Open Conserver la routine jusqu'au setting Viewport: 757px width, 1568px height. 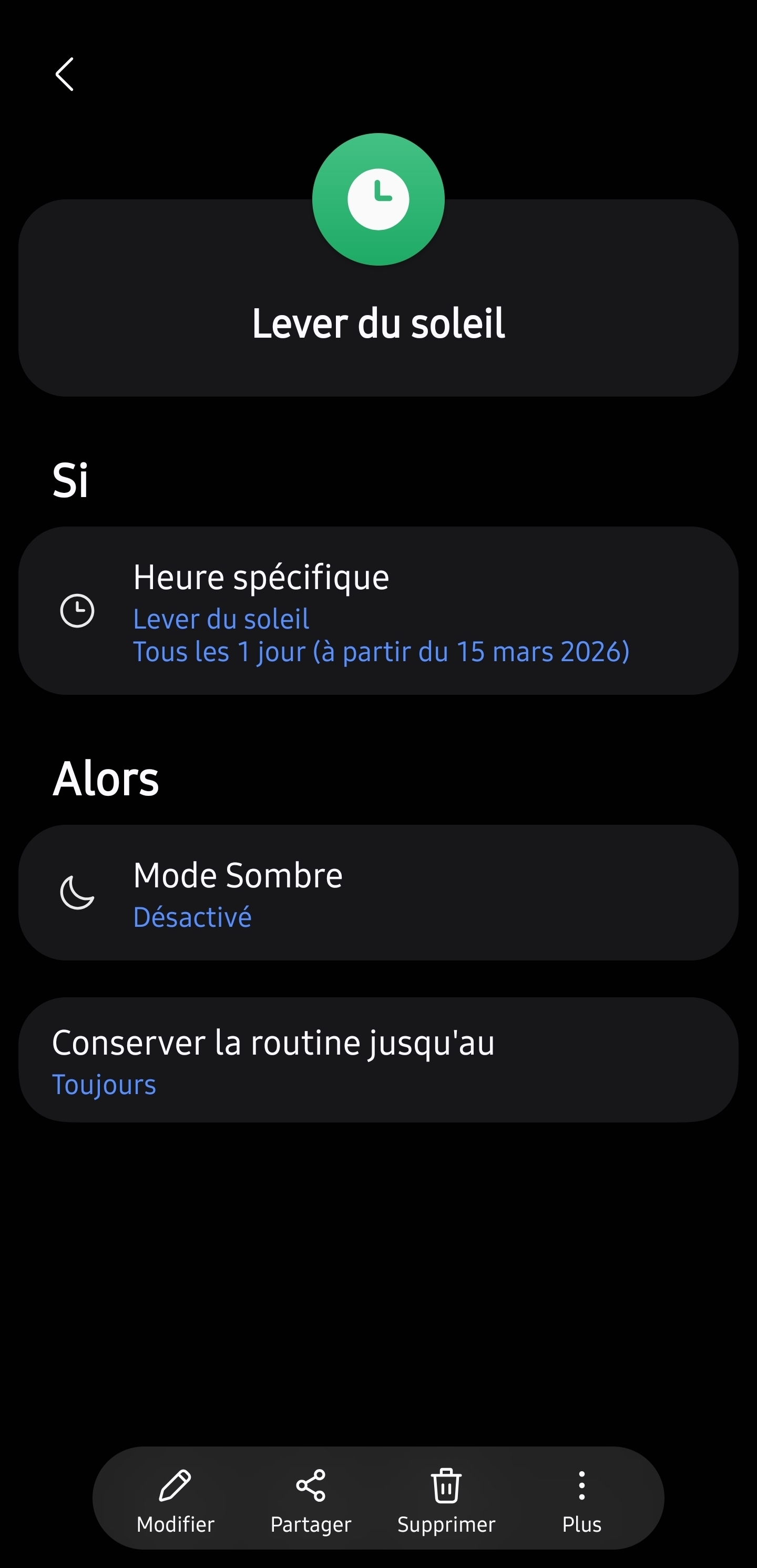tap(378, 1060)
